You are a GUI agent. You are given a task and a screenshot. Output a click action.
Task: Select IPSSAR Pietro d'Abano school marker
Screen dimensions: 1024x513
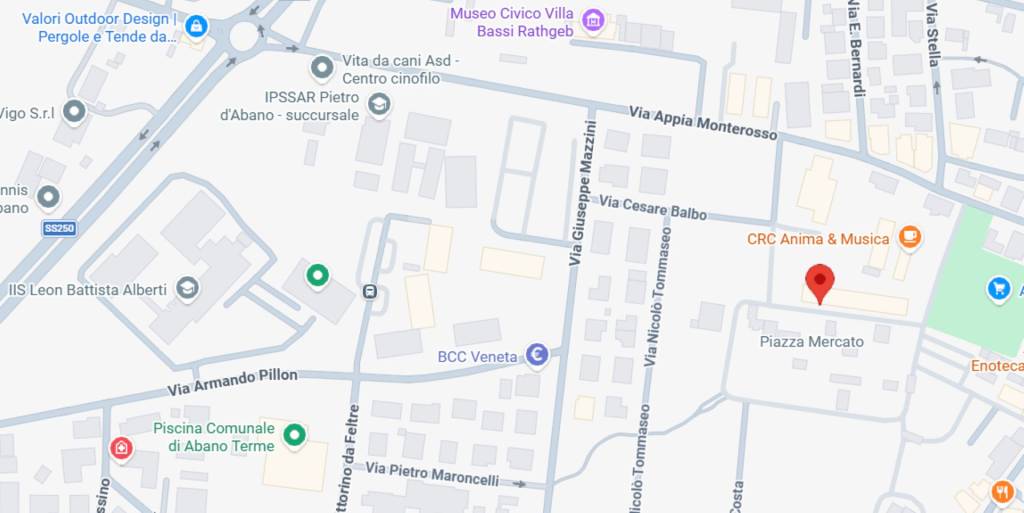point(379,104)
